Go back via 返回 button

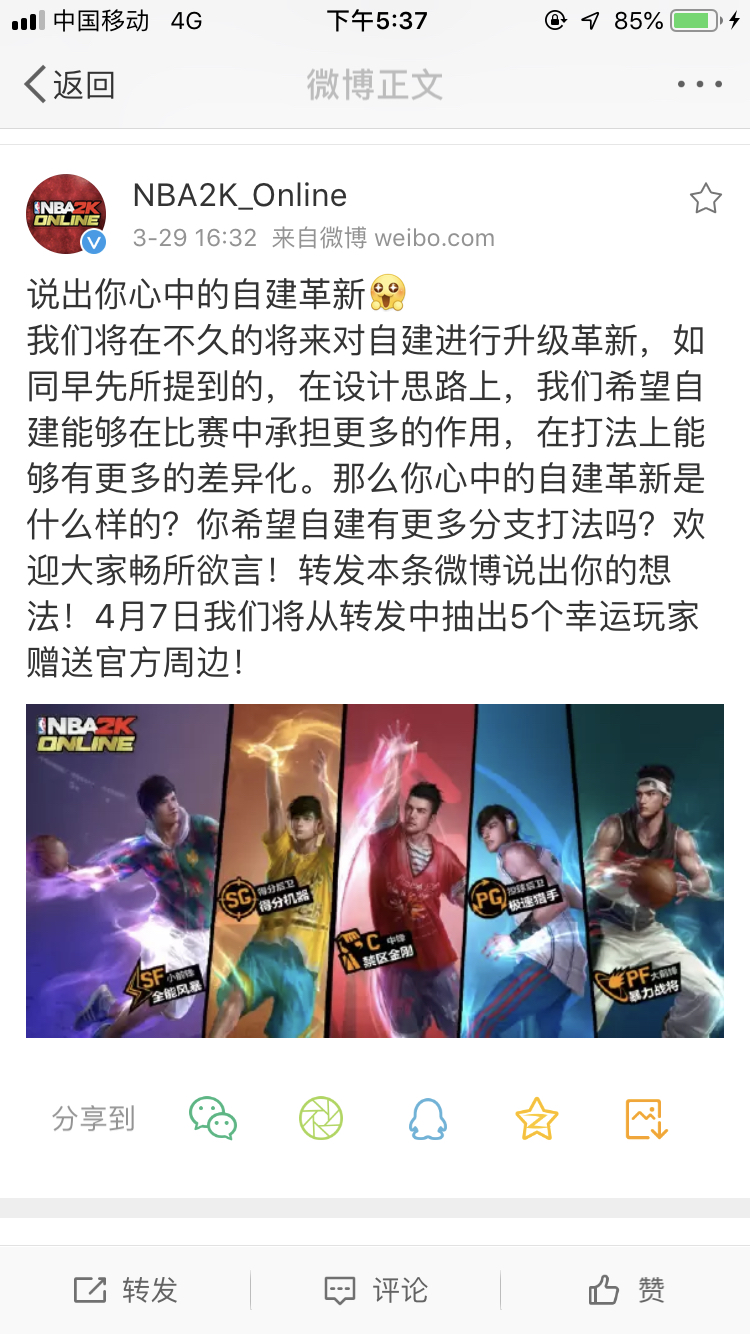[69, 85]
